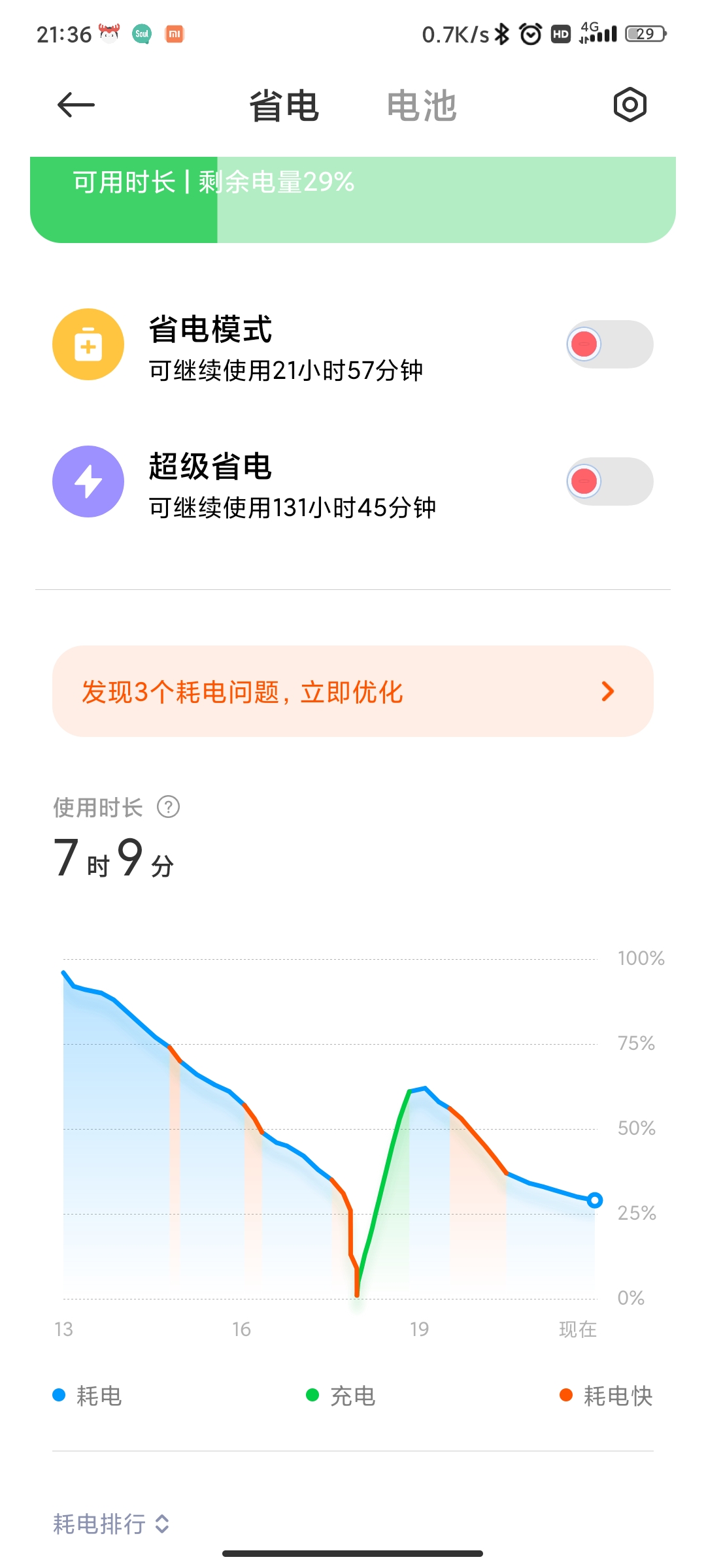Viewport: 706px width, 1568px height.
Task: Enable the 省电模式 switch
Action: click(x=609, y=344)
